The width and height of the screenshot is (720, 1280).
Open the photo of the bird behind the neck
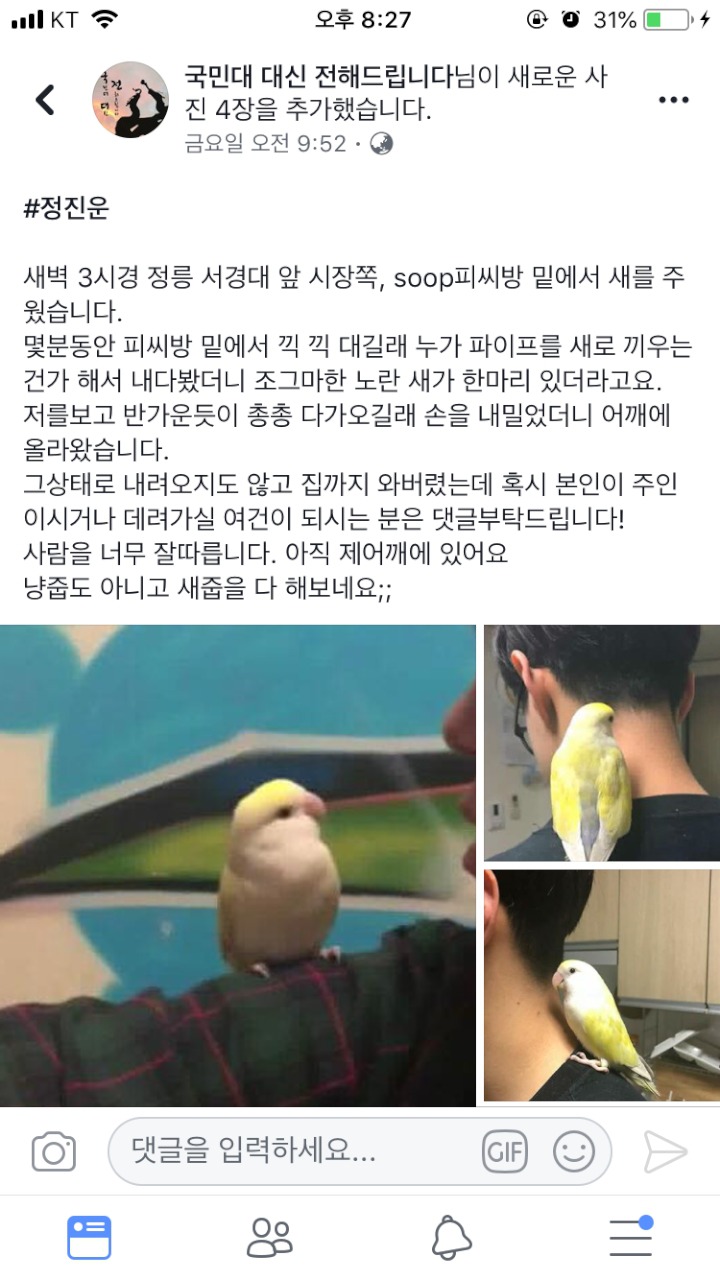click(602, 743)
